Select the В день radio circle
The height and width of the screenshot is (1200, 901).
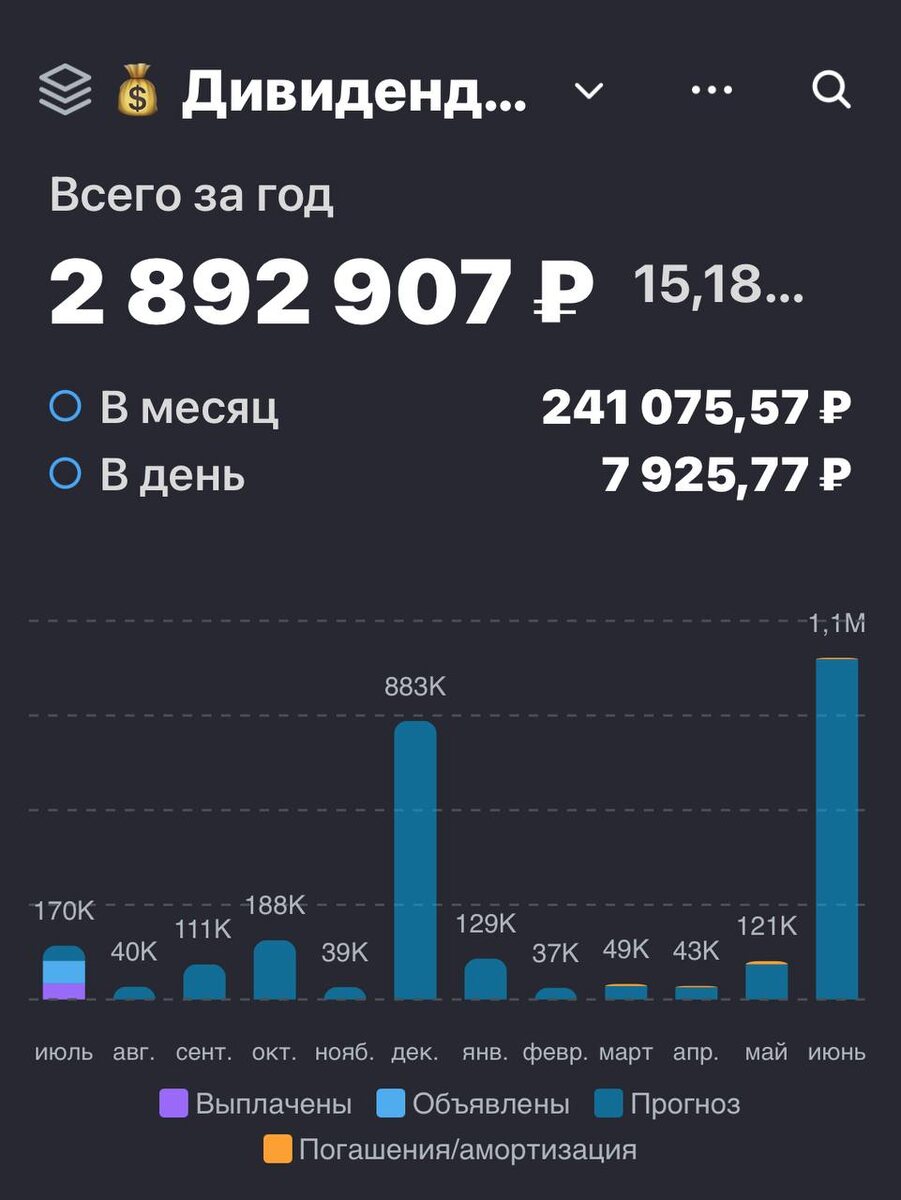[x=65, y=476]
